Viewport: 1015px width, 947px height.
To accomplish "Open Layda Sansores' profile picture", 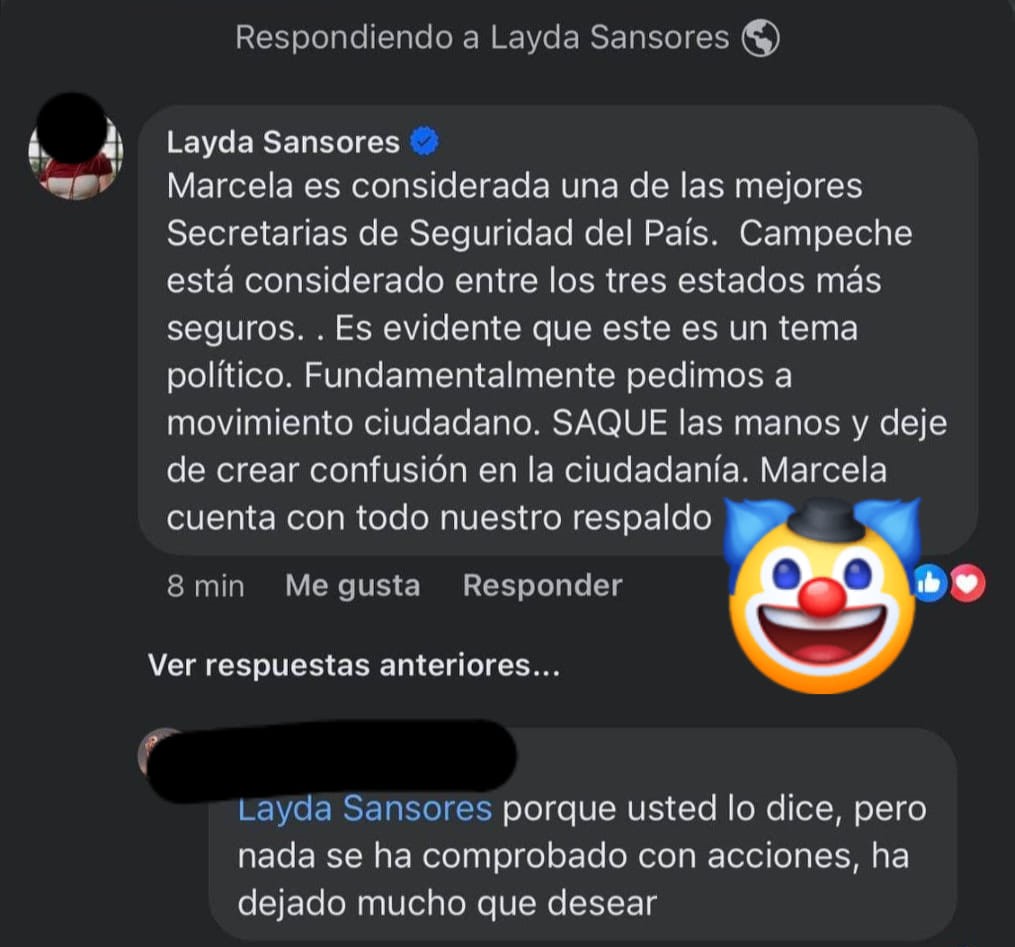I will coord(75,150).
